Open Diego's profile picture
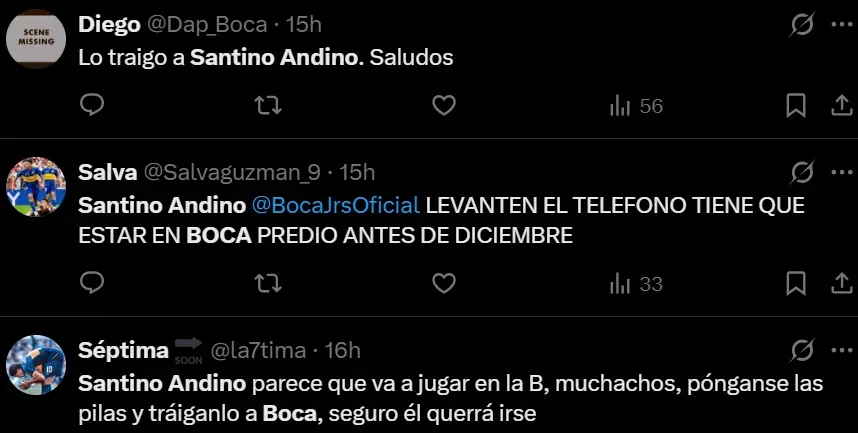The image size is (858, 433). pos(36,38)
